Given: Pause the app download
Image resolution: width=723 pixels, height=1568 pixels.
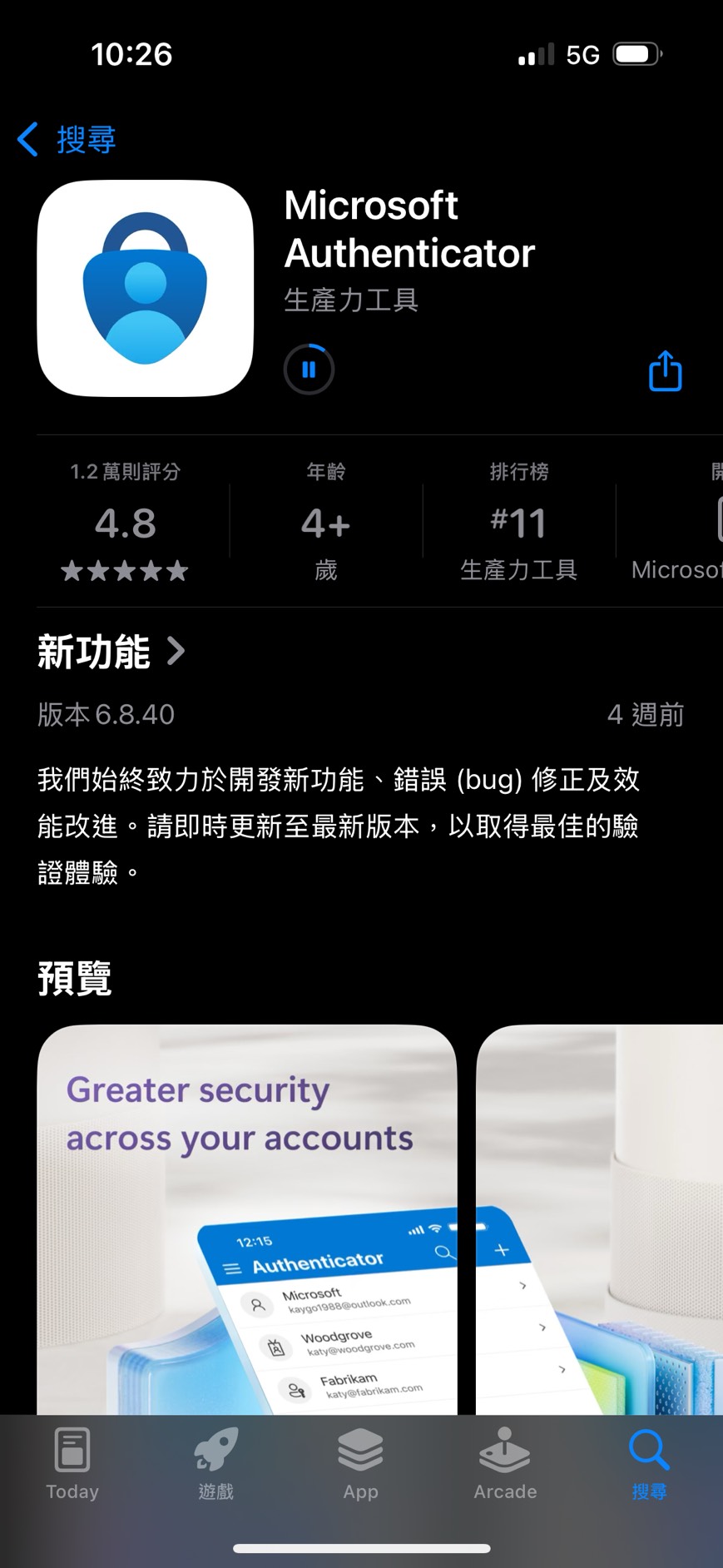Looking at the screenshot, I should (x=309, y=370).
